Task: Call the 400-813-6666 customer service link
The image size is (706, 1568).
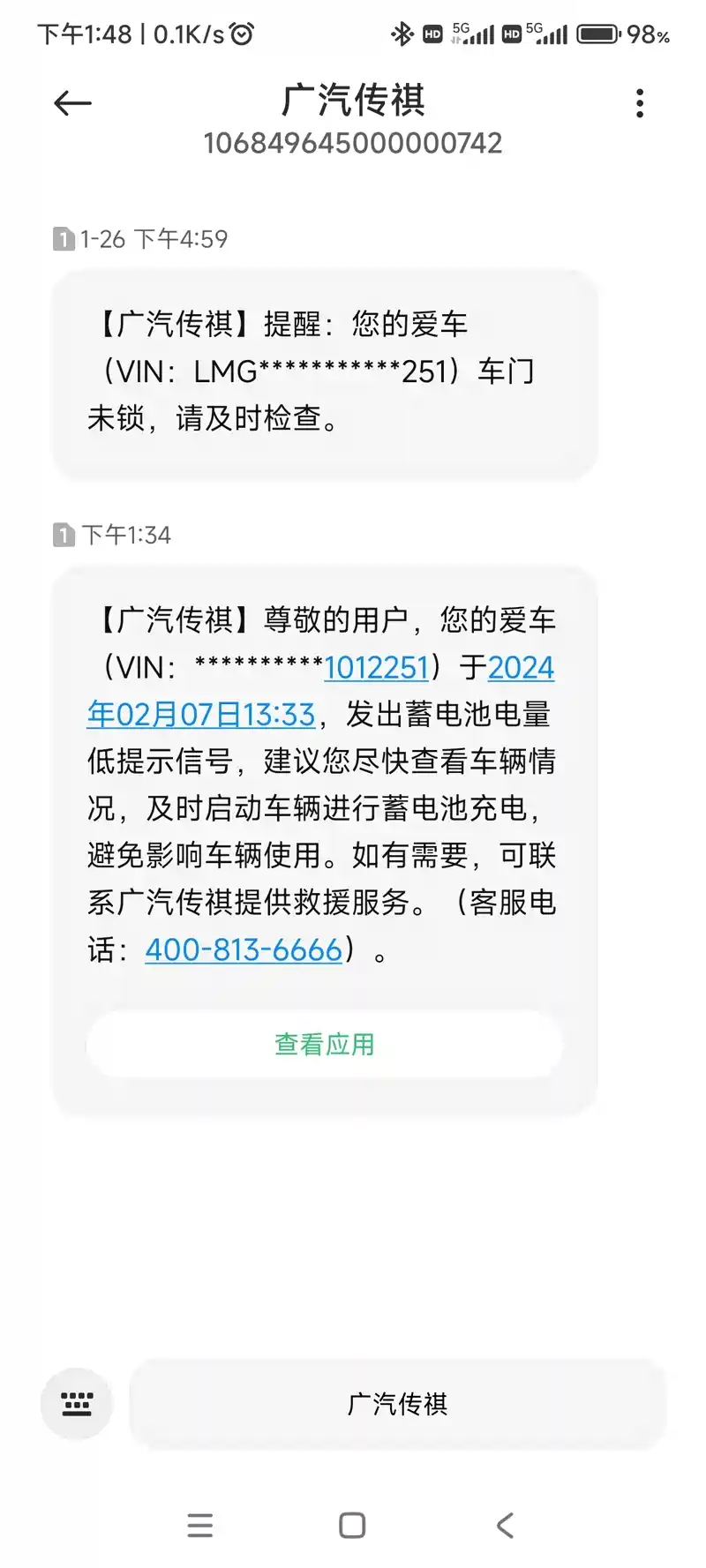Action: pos(244,949)
